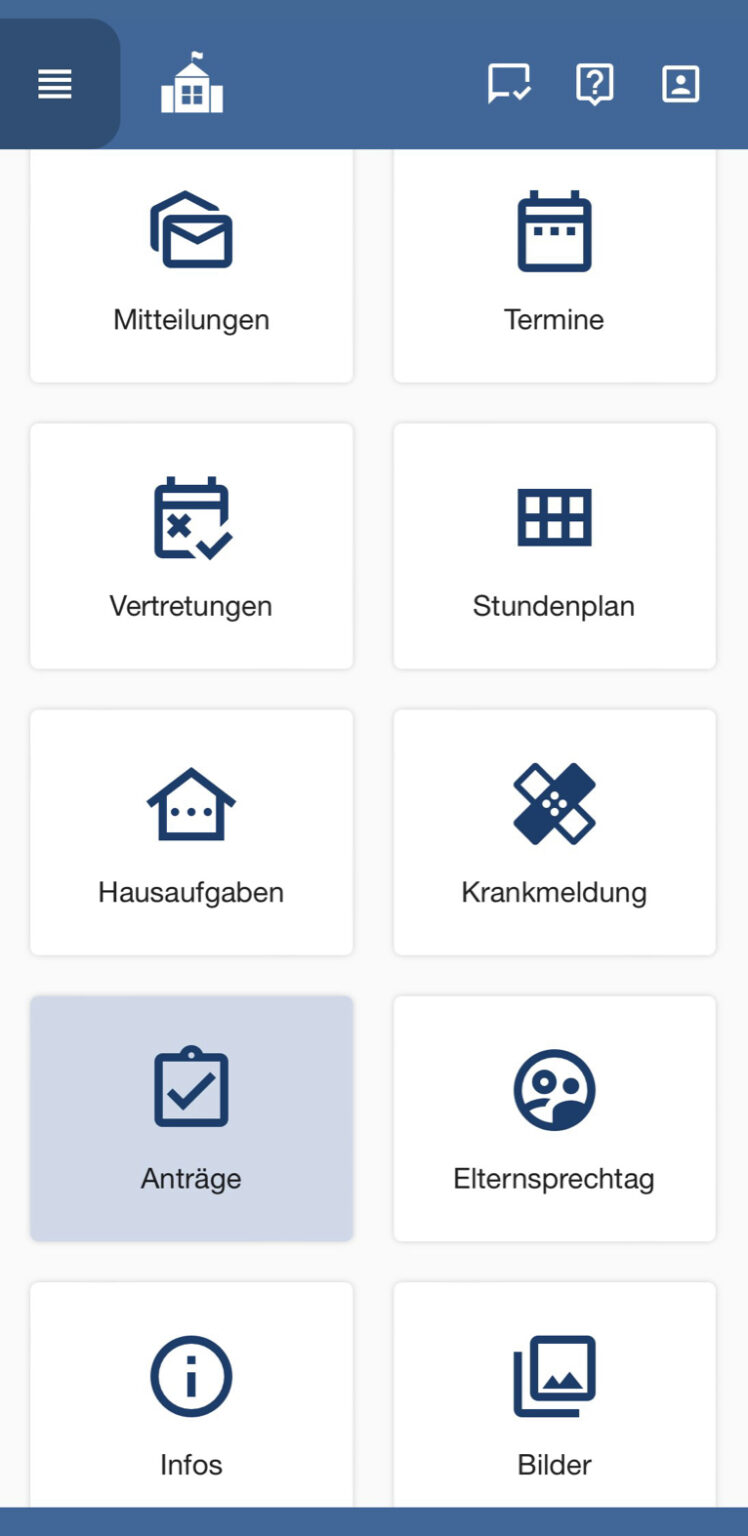The image size is (748, 1536).
Task: Open the Hausaufgaben tile
Action: [191, 832]
